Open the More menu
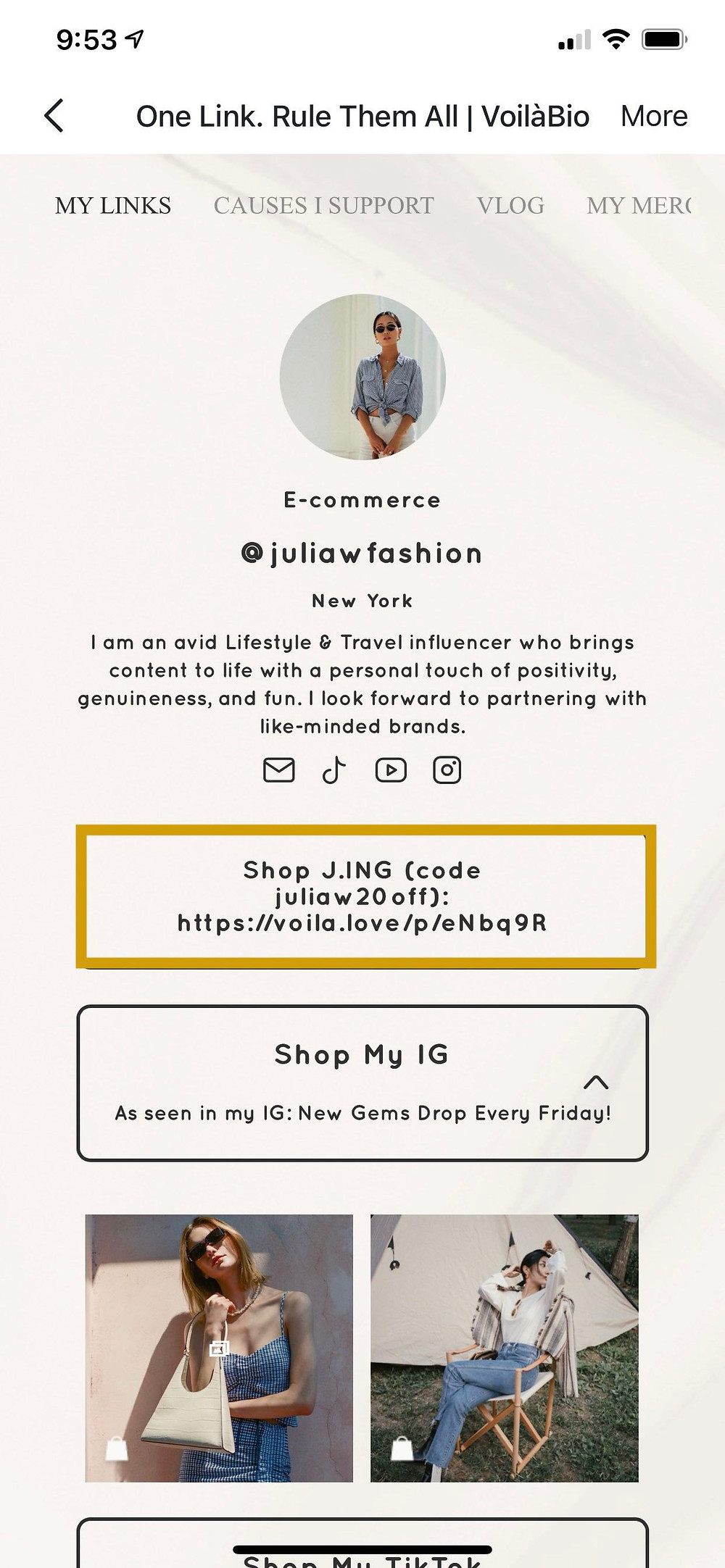 click(654, 116)
